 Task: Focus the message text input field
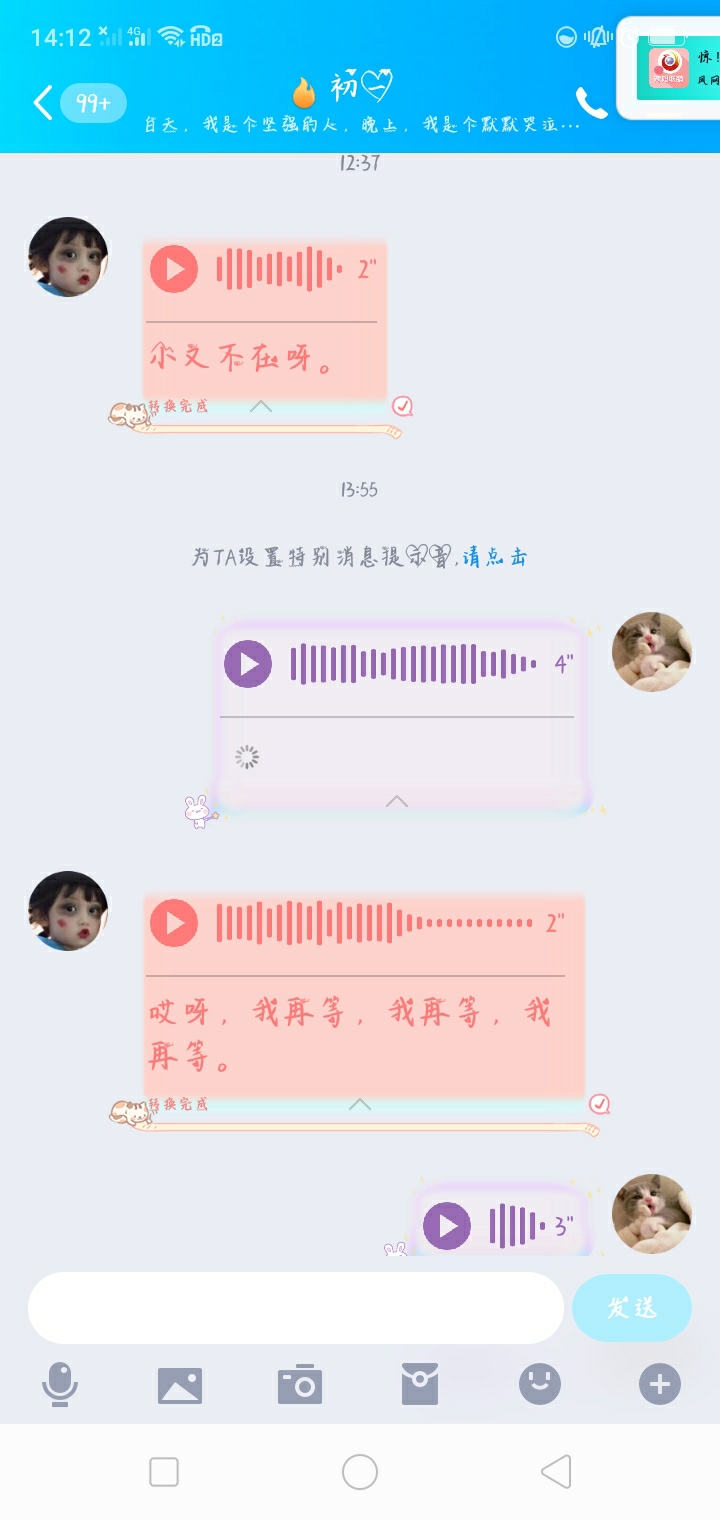tap(296, 1308)
